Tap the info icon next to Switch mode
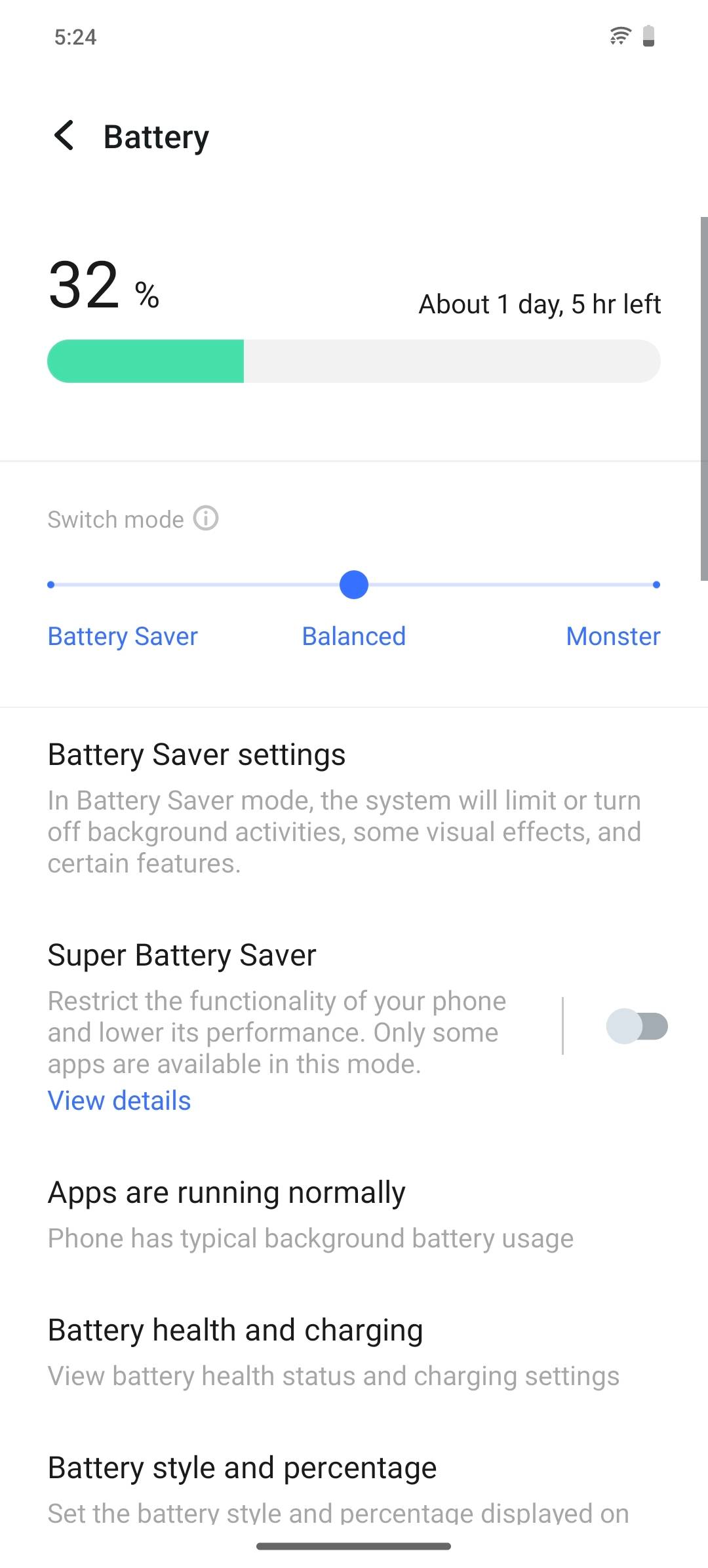The width and height of the screenshot is (708, 1568). 205,519
